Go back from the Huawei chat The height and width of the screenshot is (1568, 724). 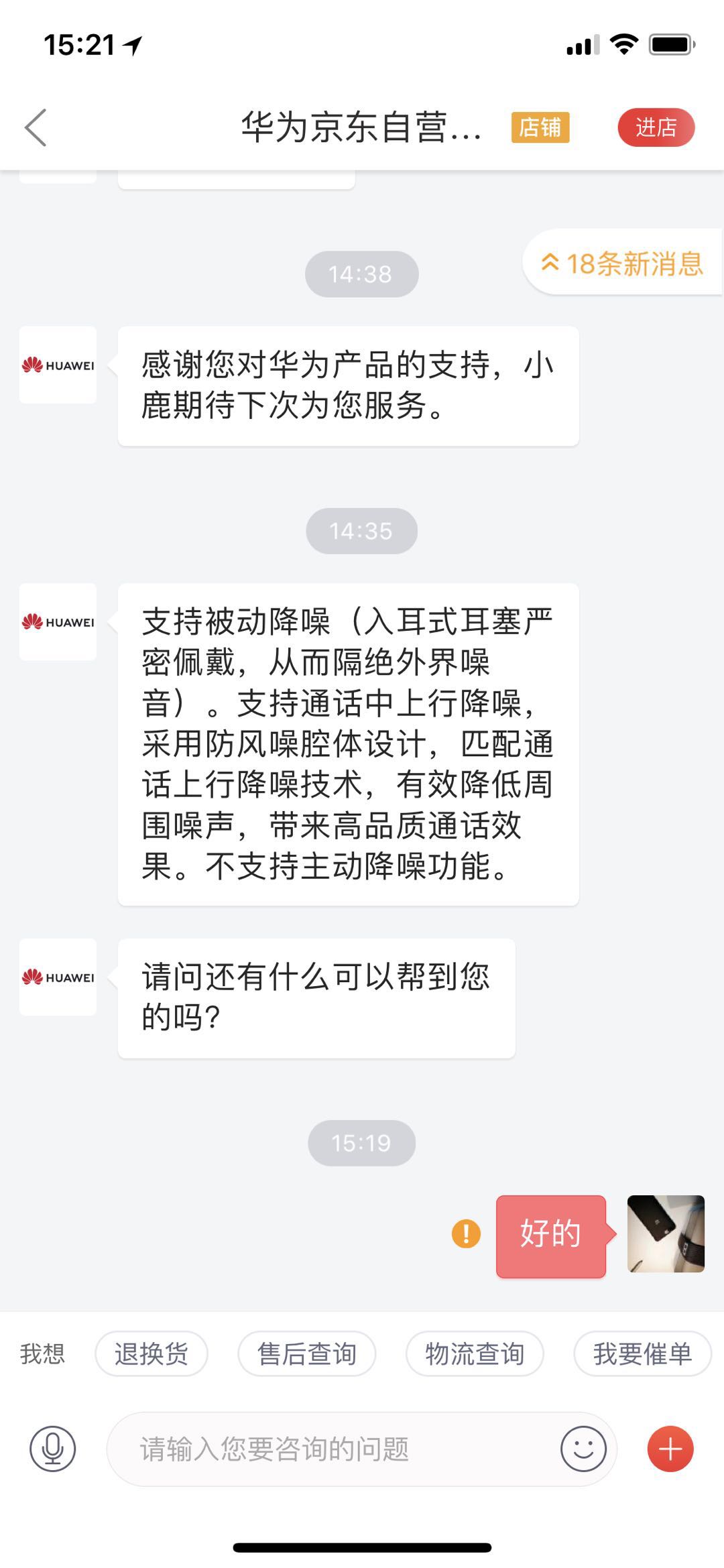coord(36,127)
